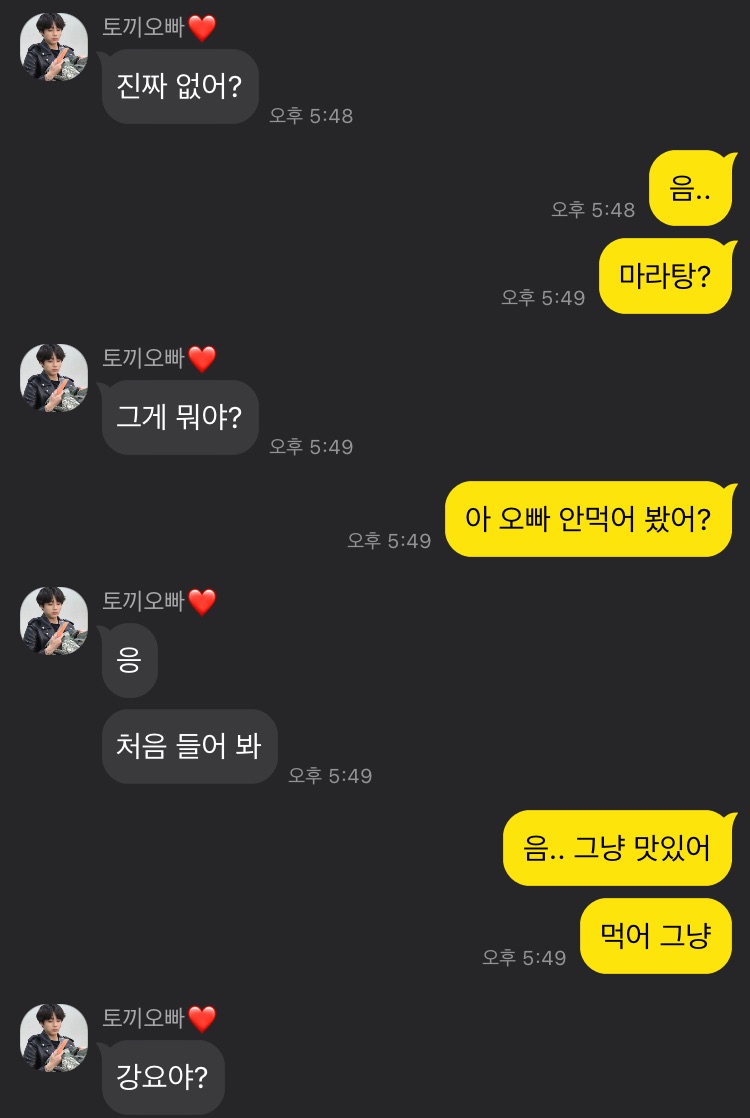Image resolution: width=750 pixels, height=1118 pixels.
Task: View the sender's profile picture by the "응" message
Action: [54, 621]
